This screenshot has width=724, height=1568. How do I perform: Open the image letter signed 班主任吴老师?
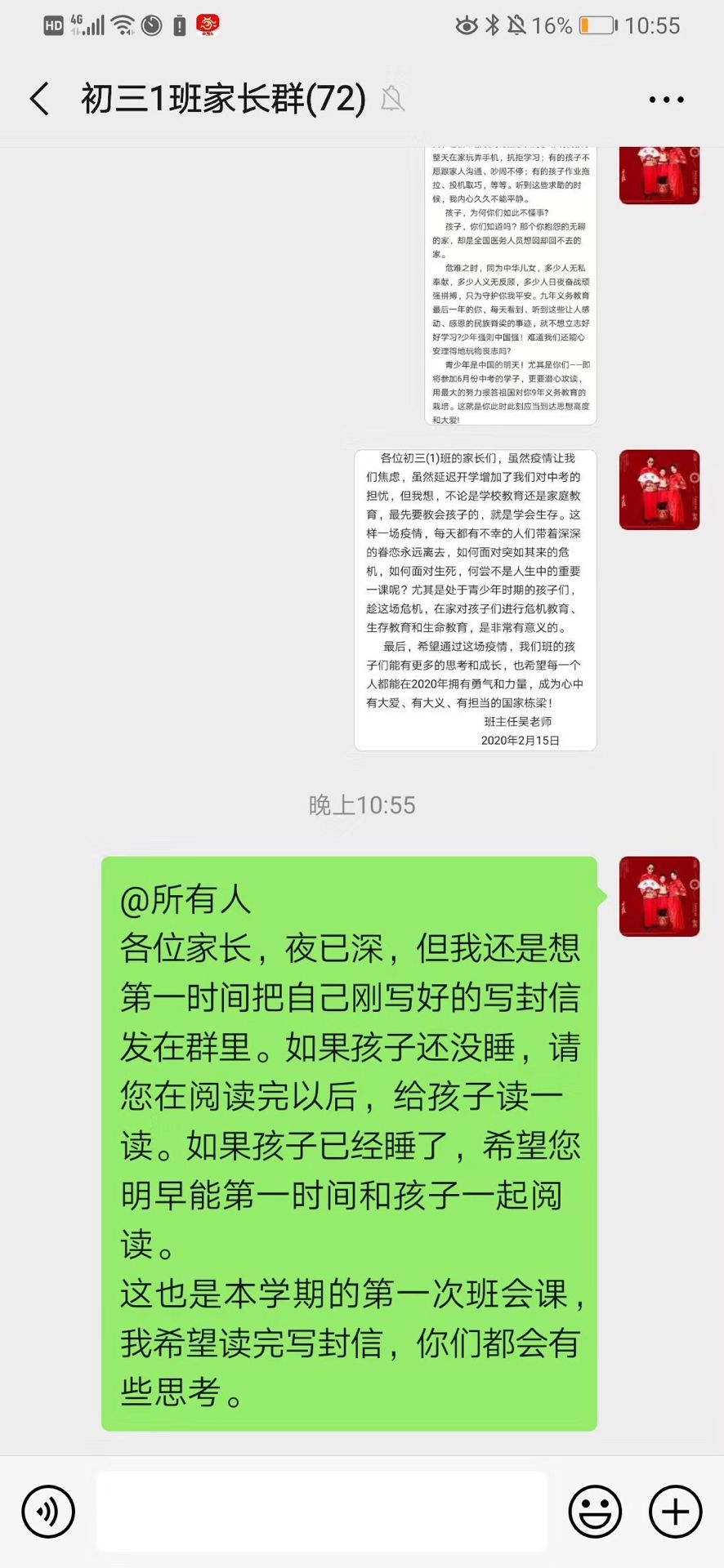click(x=475, y=599)
